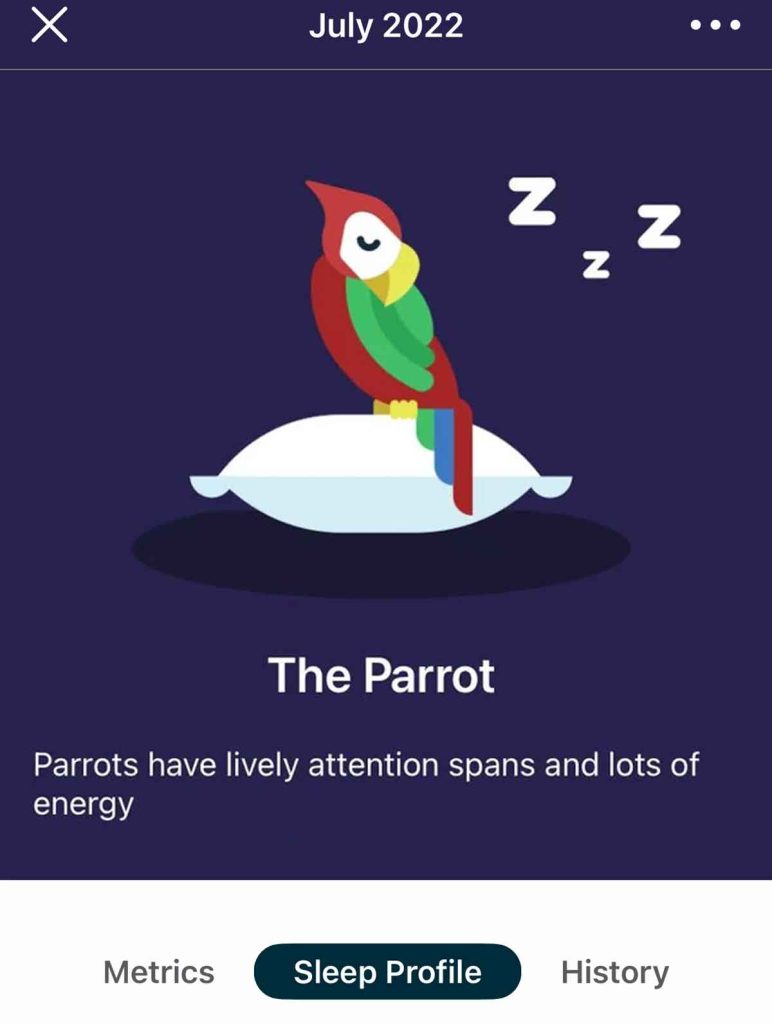Select the Sleep Profile tab
The height and width of the screenshot is (1024, 772).
387,972
